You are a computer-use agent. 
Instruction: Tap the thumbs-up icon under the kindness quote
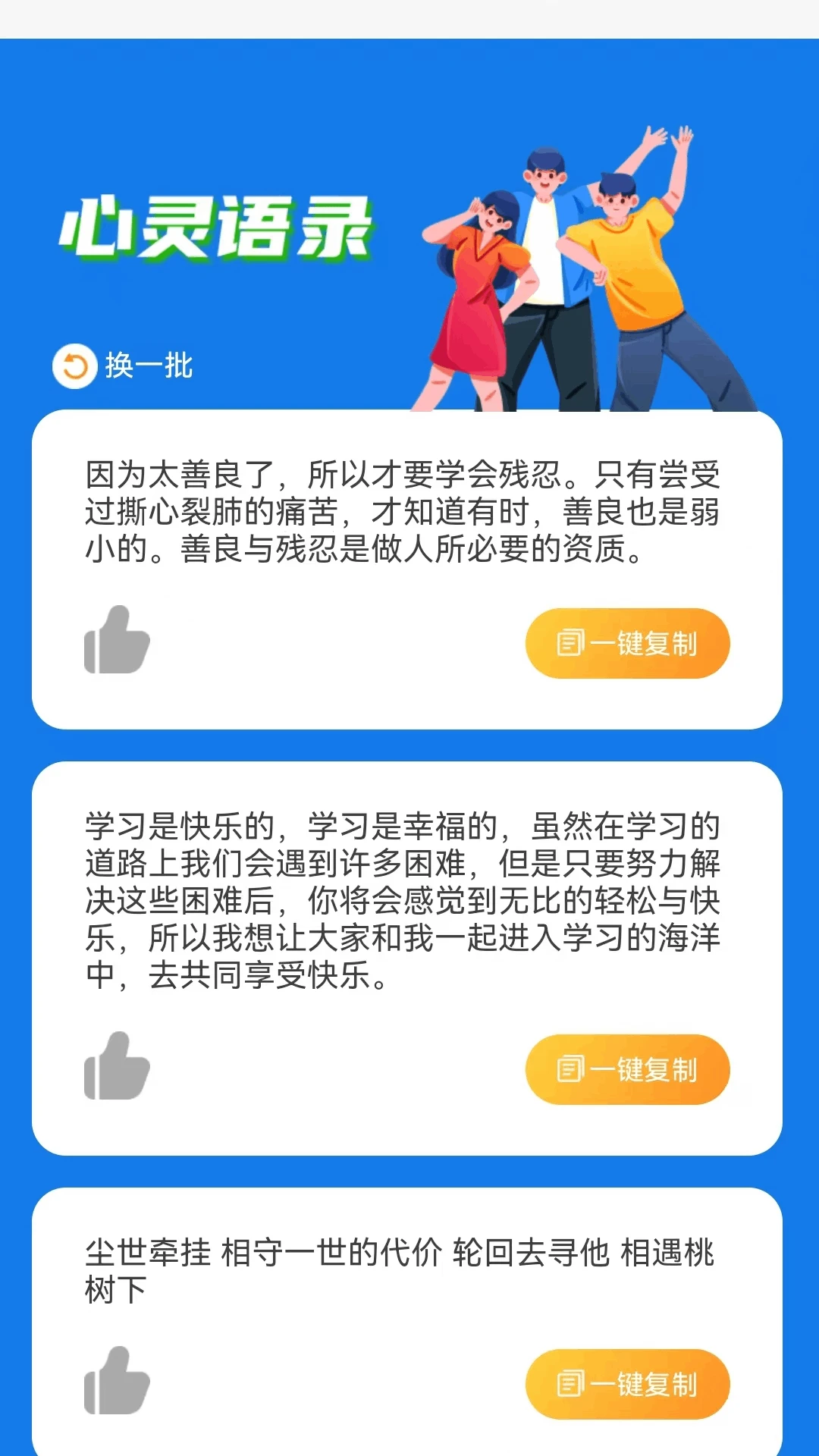(x=118, y=639)
